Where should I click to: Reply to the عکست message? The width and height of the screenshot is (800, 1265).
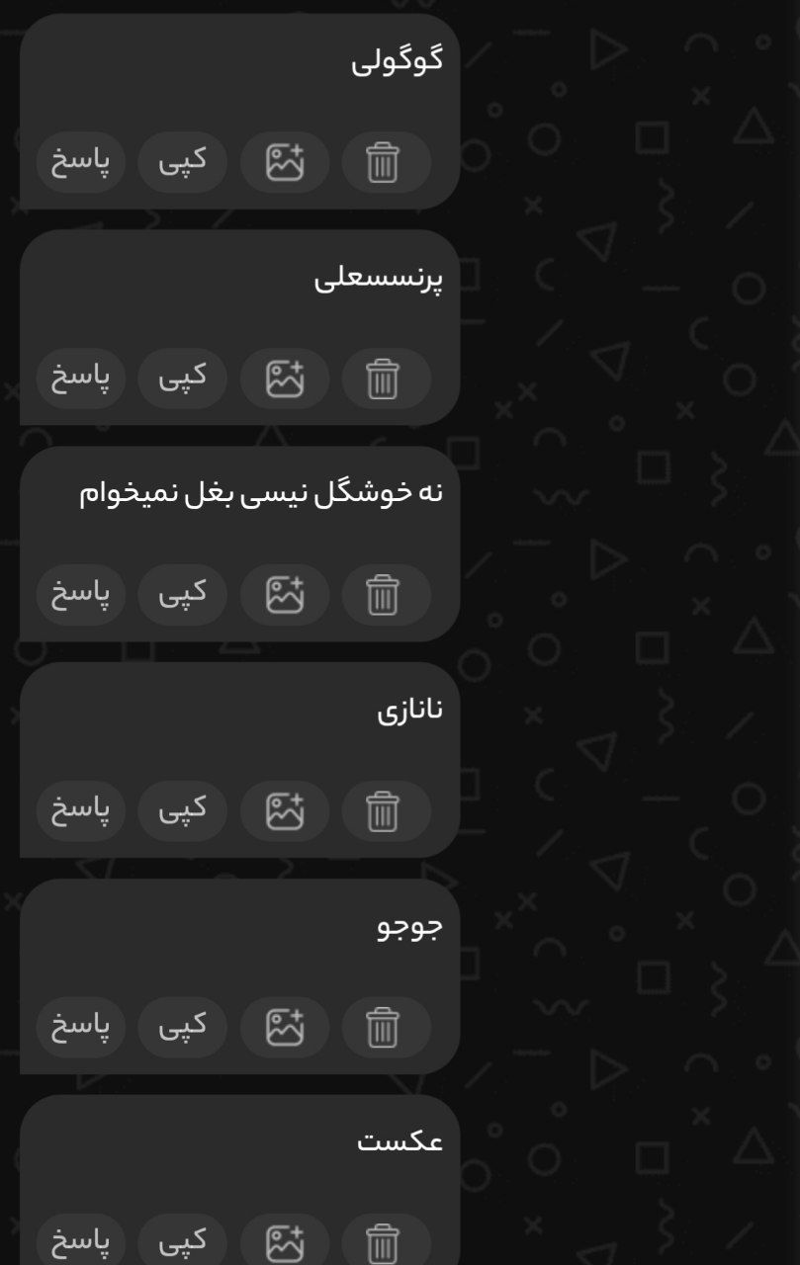(x=80, y=1242)
